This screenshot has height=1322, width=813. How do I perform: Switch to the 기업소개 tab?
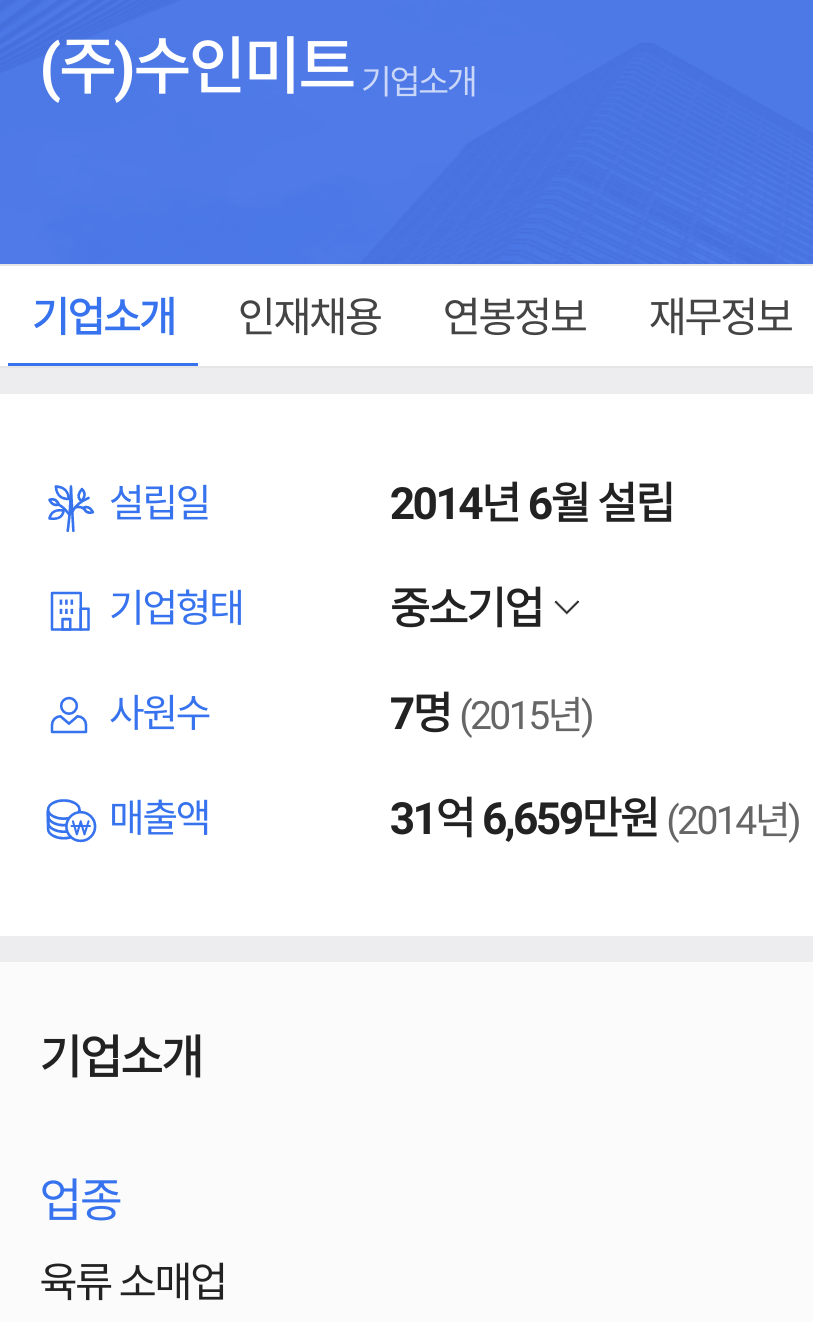pos(104,317)
